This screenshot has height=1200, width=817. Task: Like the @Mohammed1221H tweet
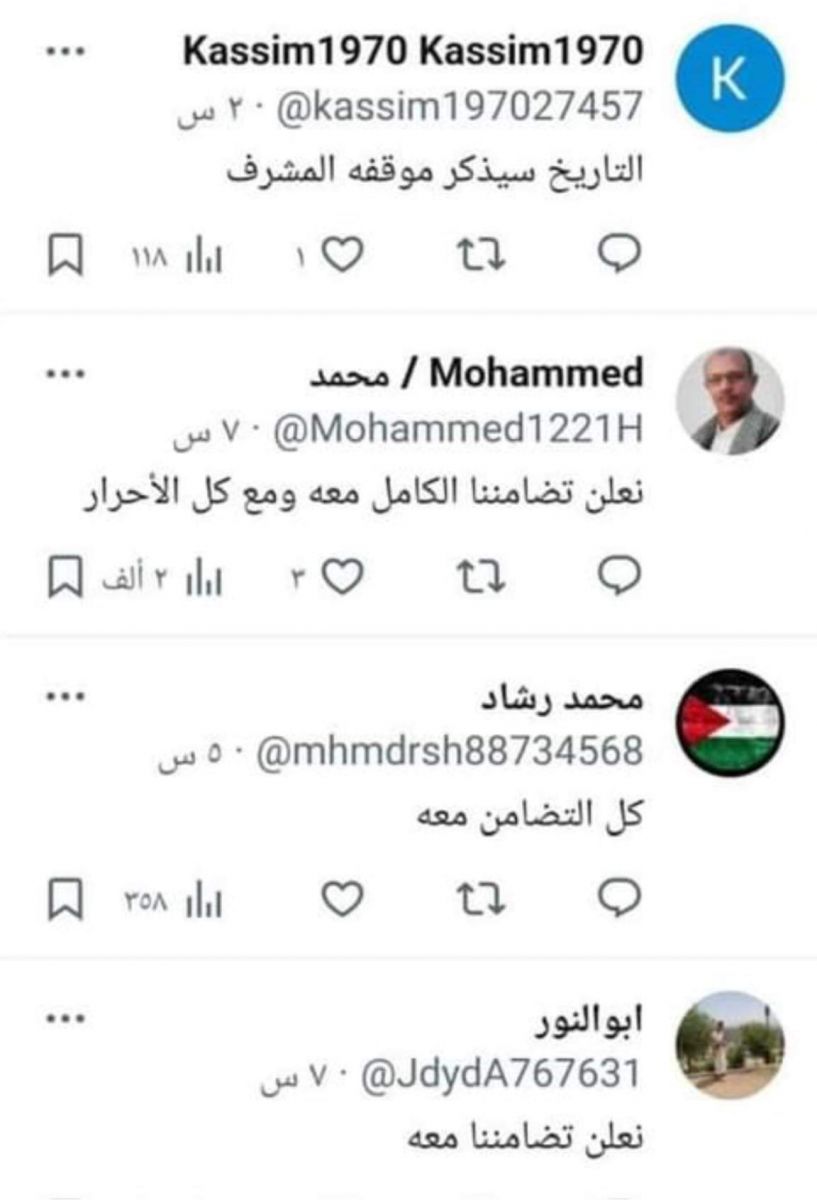[343, 578]
